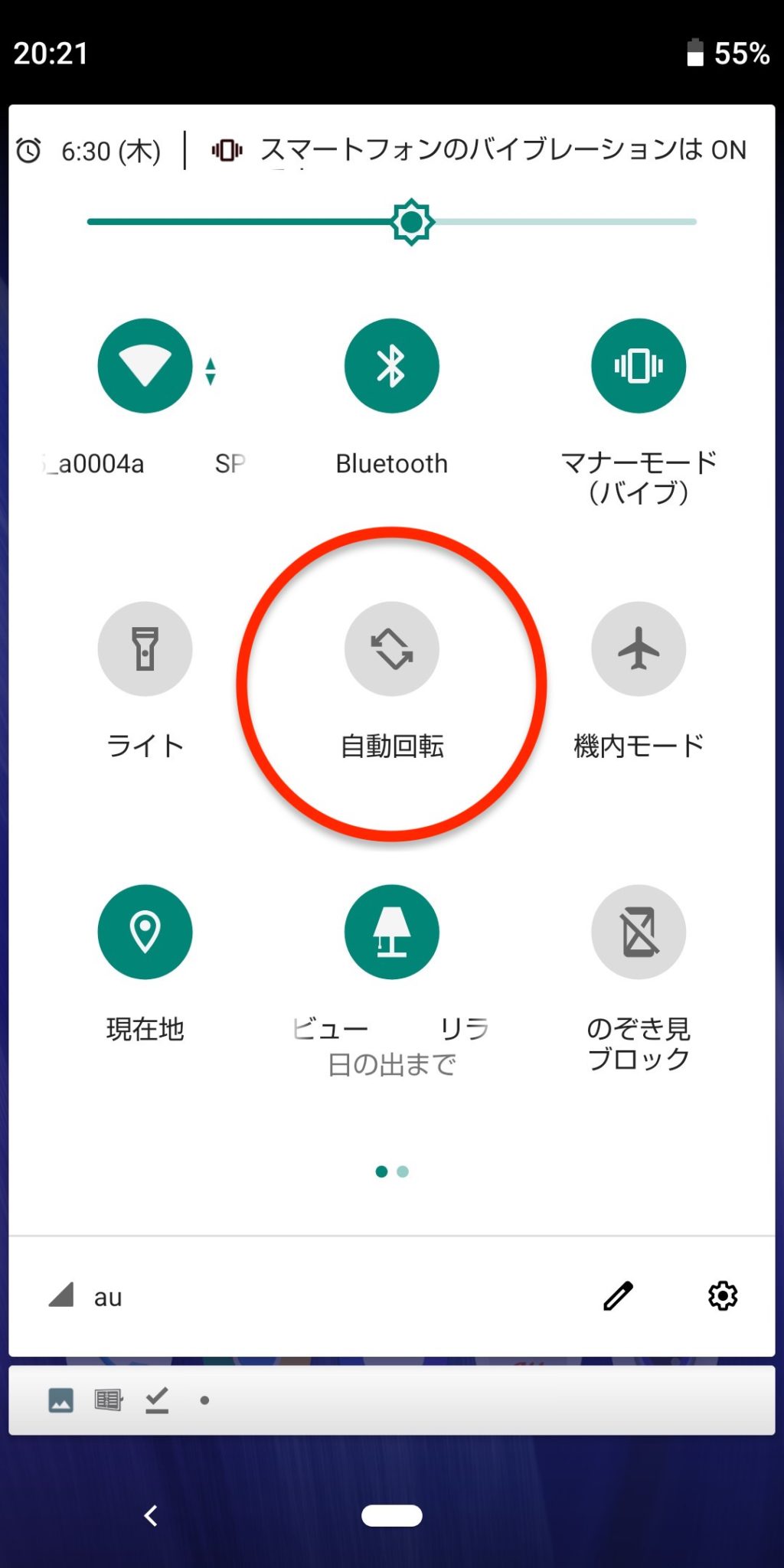Image resolution: width=784 pixels, height=1568 pixels.
Task: Tap the alarm clock icon in notification
Action: point(28,151)
